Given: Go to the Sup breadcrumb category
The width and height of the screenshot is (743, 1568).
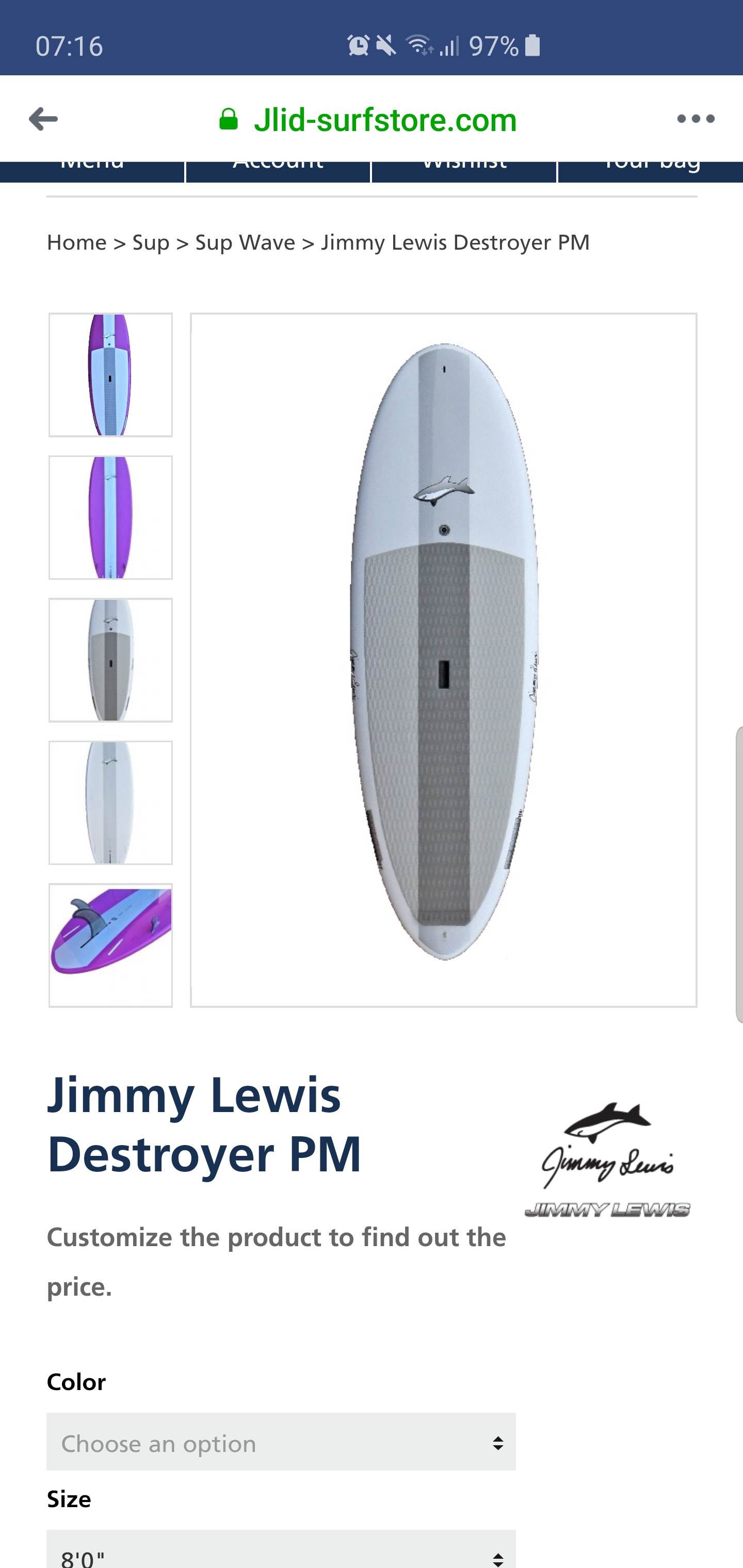Looking at the screenshot, I should point(151,242).
